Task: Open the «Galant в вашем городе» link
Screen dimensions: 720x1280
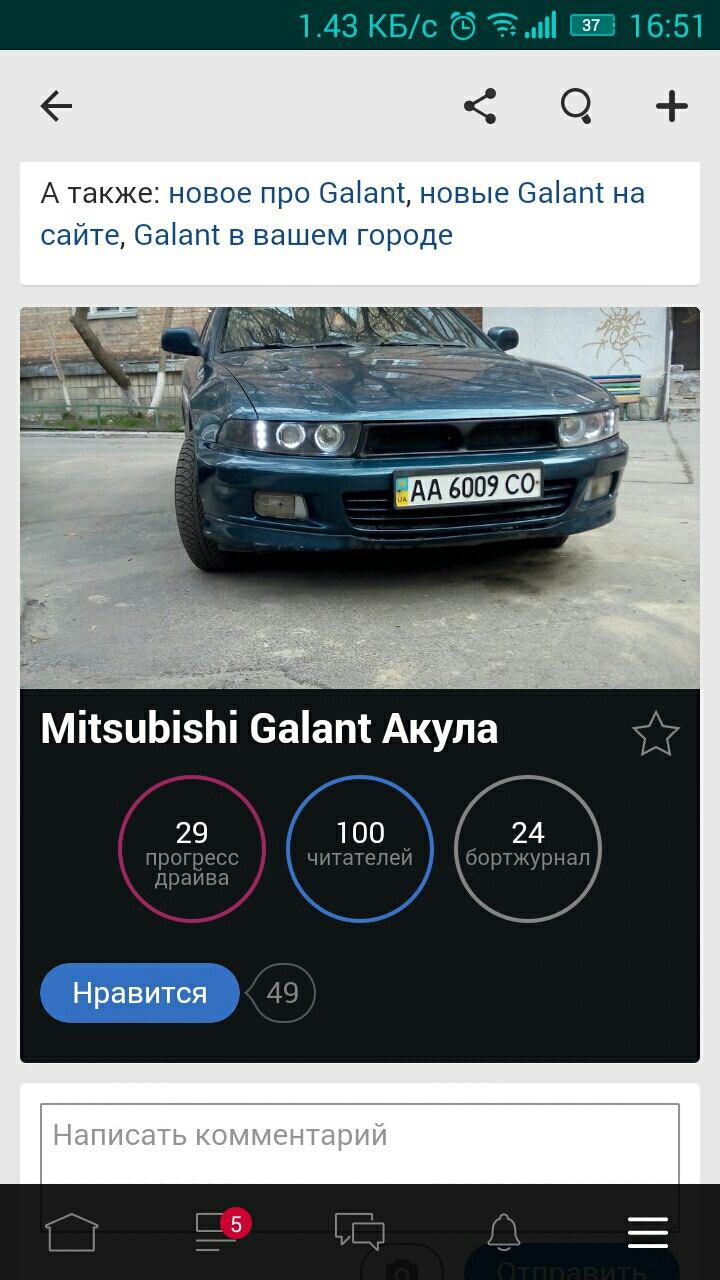Action: coord(293,235)
